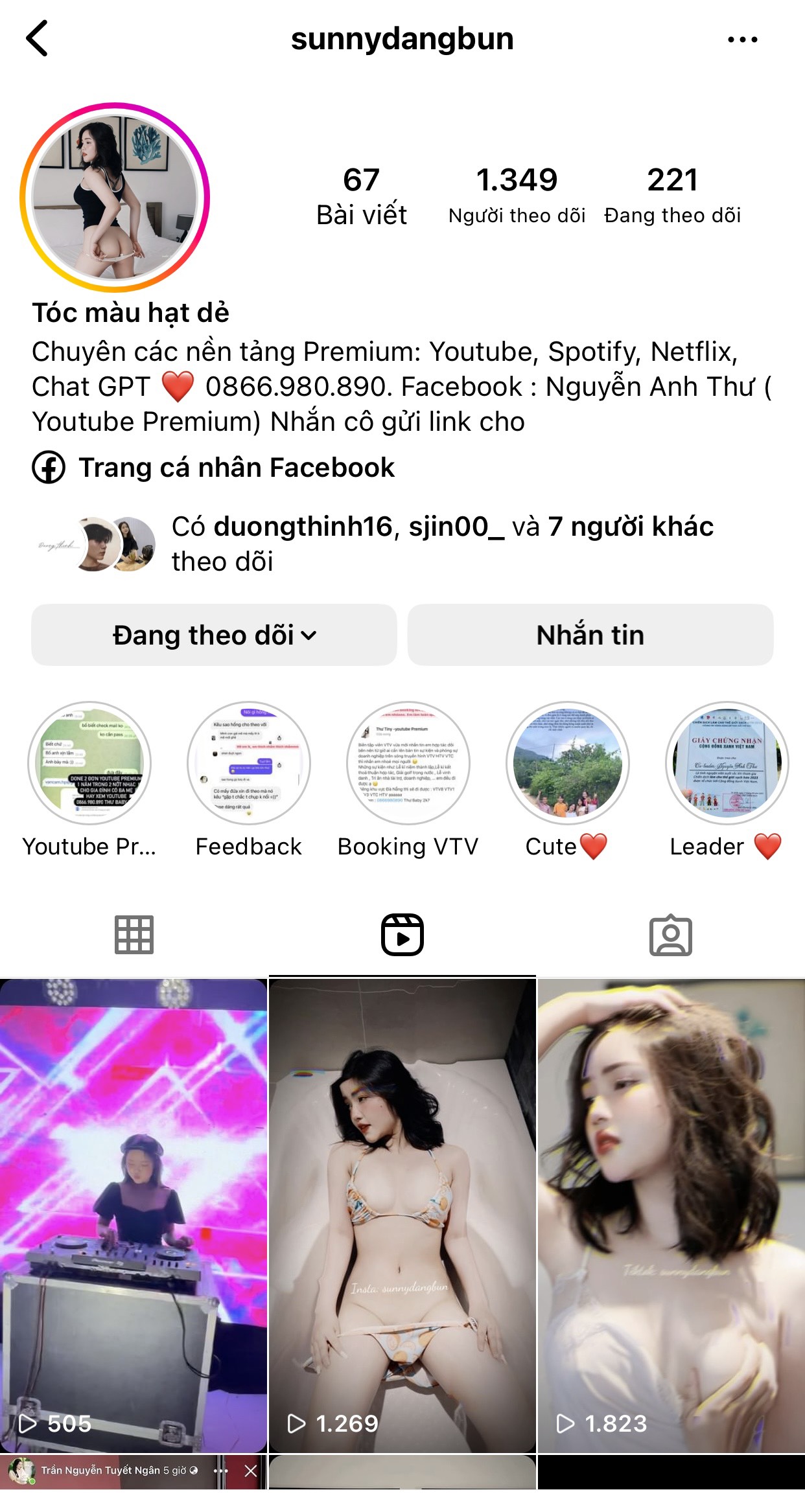Open the Leader story highlight
Screen dimensions: 805x1512
[727, 764]
